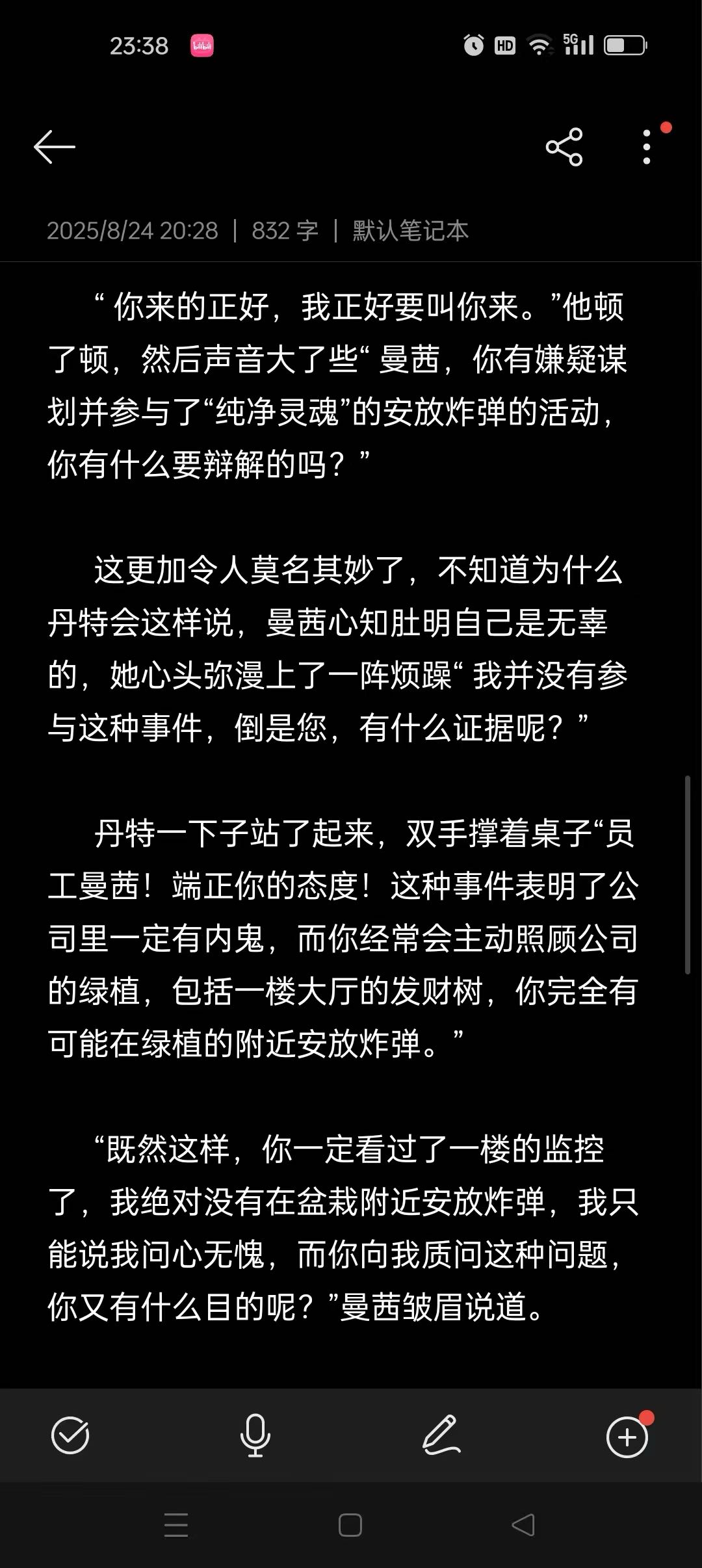Add a checklist with the checkmark icon

70,1435
